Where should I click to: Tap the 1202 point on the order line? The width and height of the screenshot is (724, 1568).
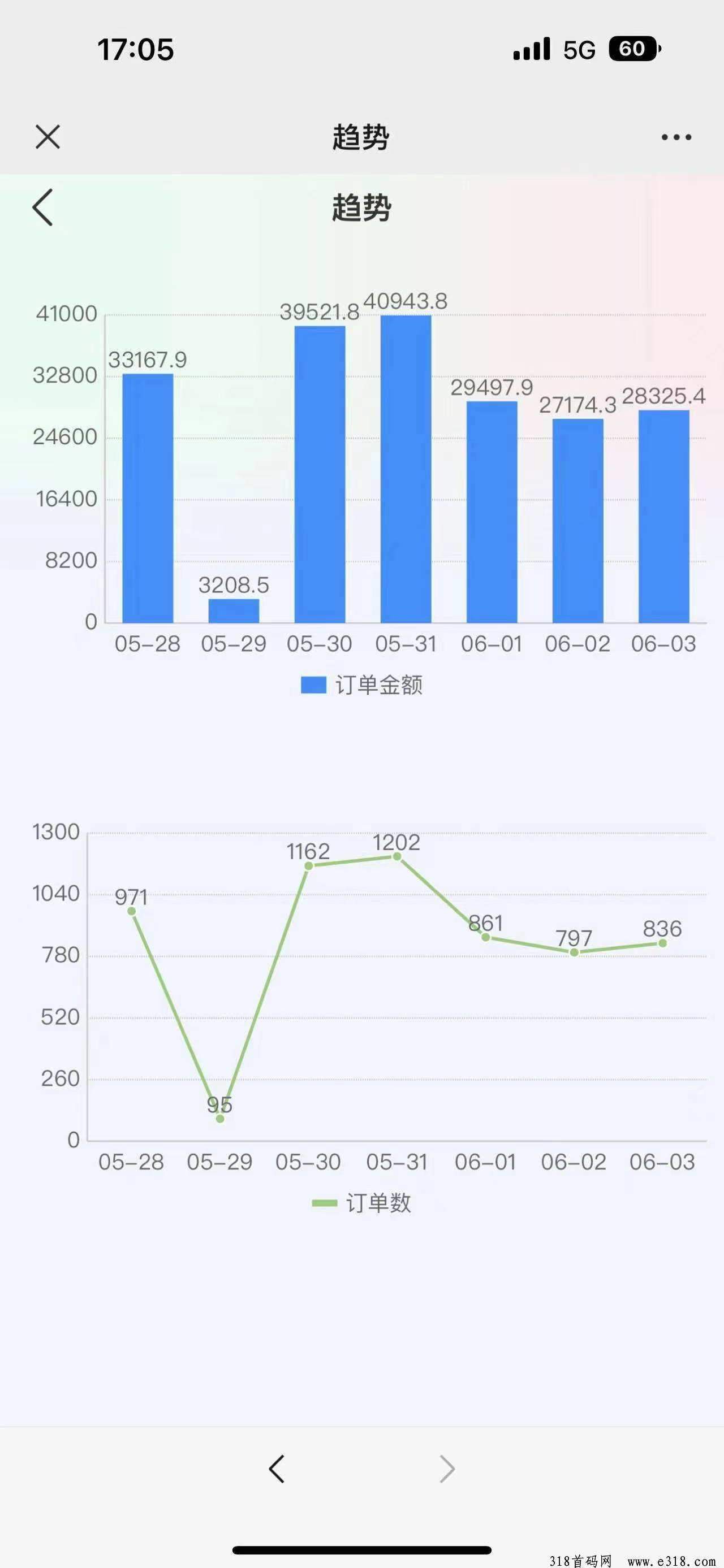tap(397, 856)
